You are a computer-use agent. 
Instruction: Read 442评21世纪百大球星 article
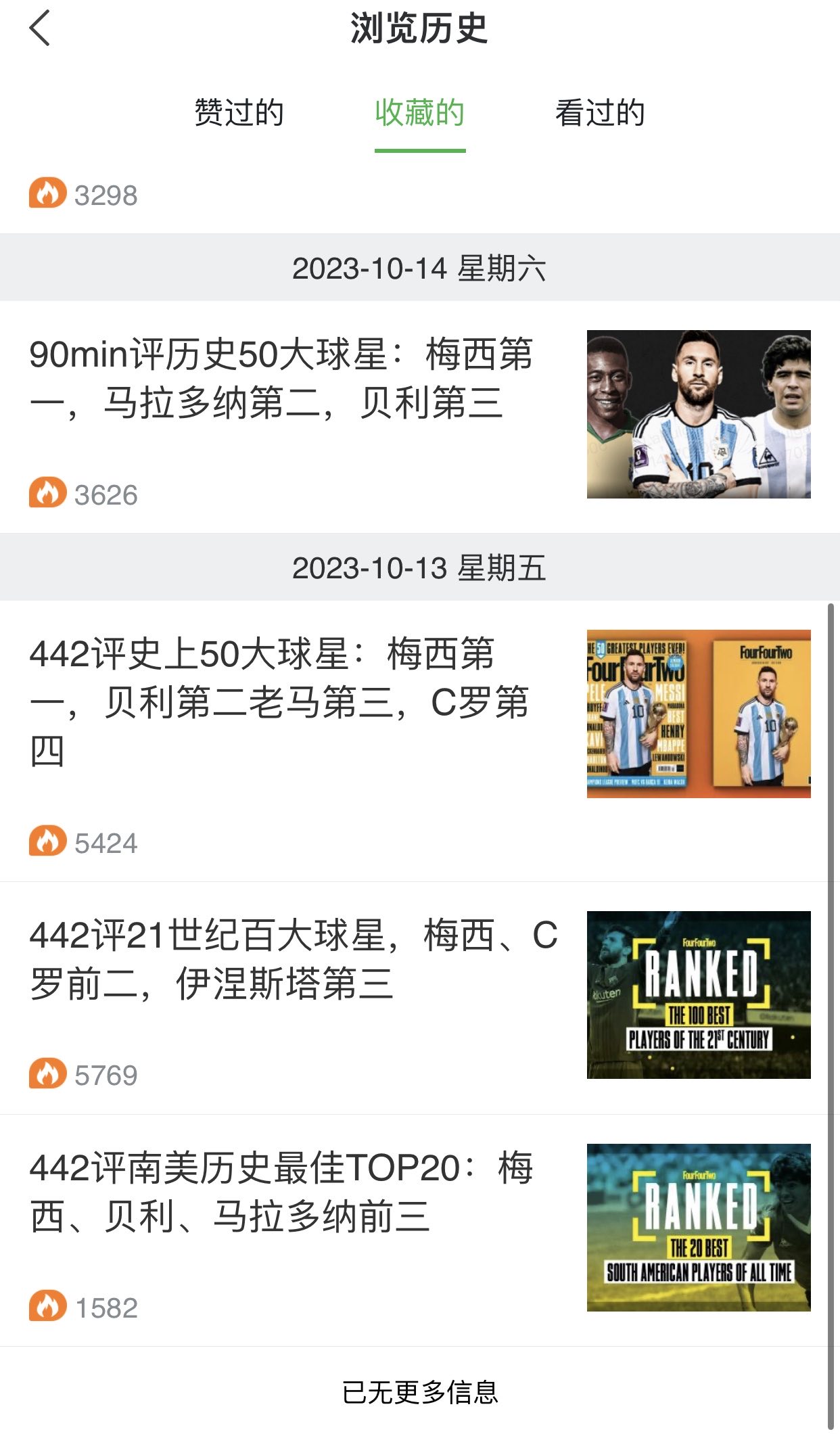294,959
